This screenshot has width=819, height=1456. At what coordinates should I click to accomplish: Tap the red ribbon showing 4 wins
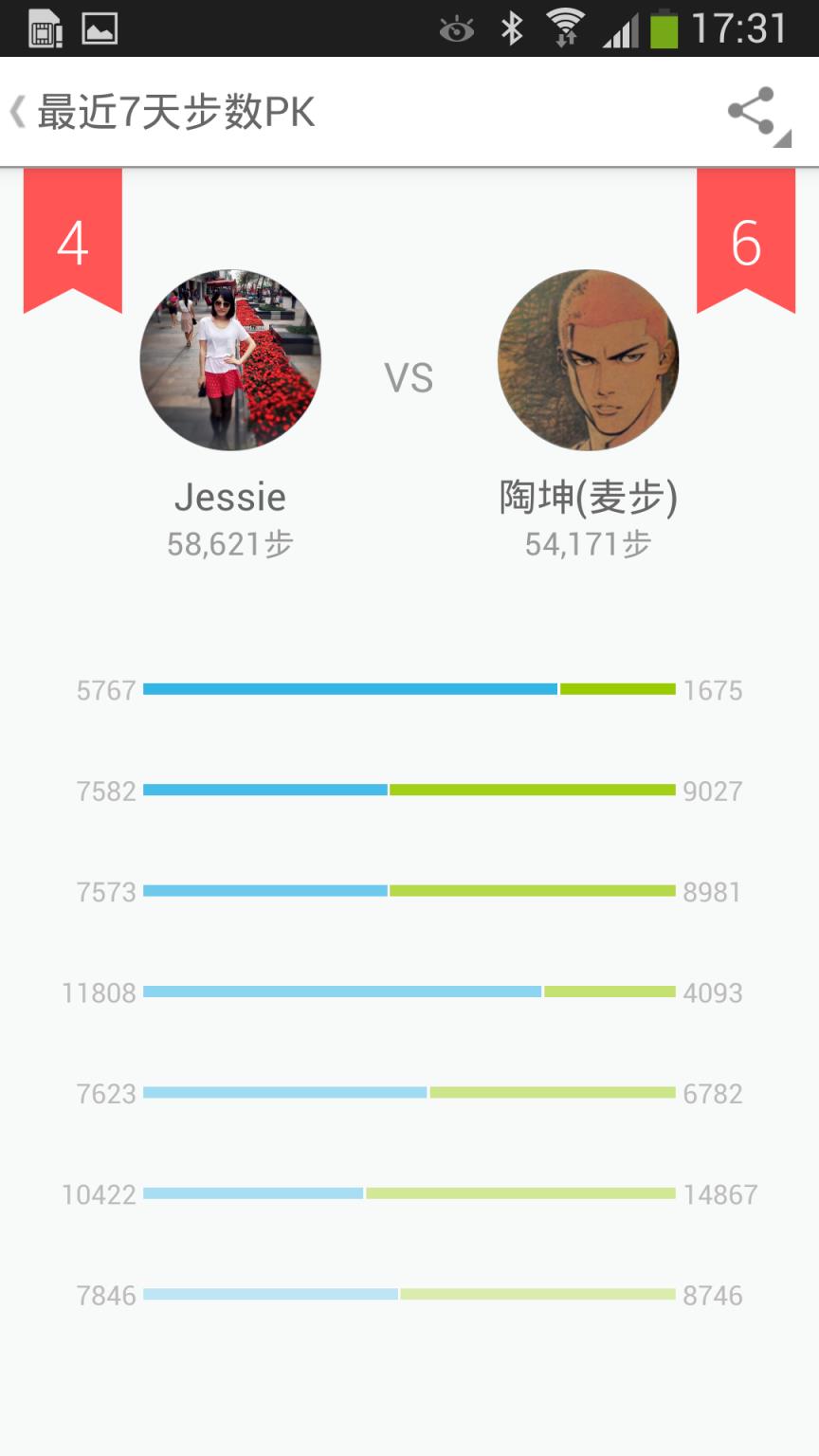[x=74, y=242]
